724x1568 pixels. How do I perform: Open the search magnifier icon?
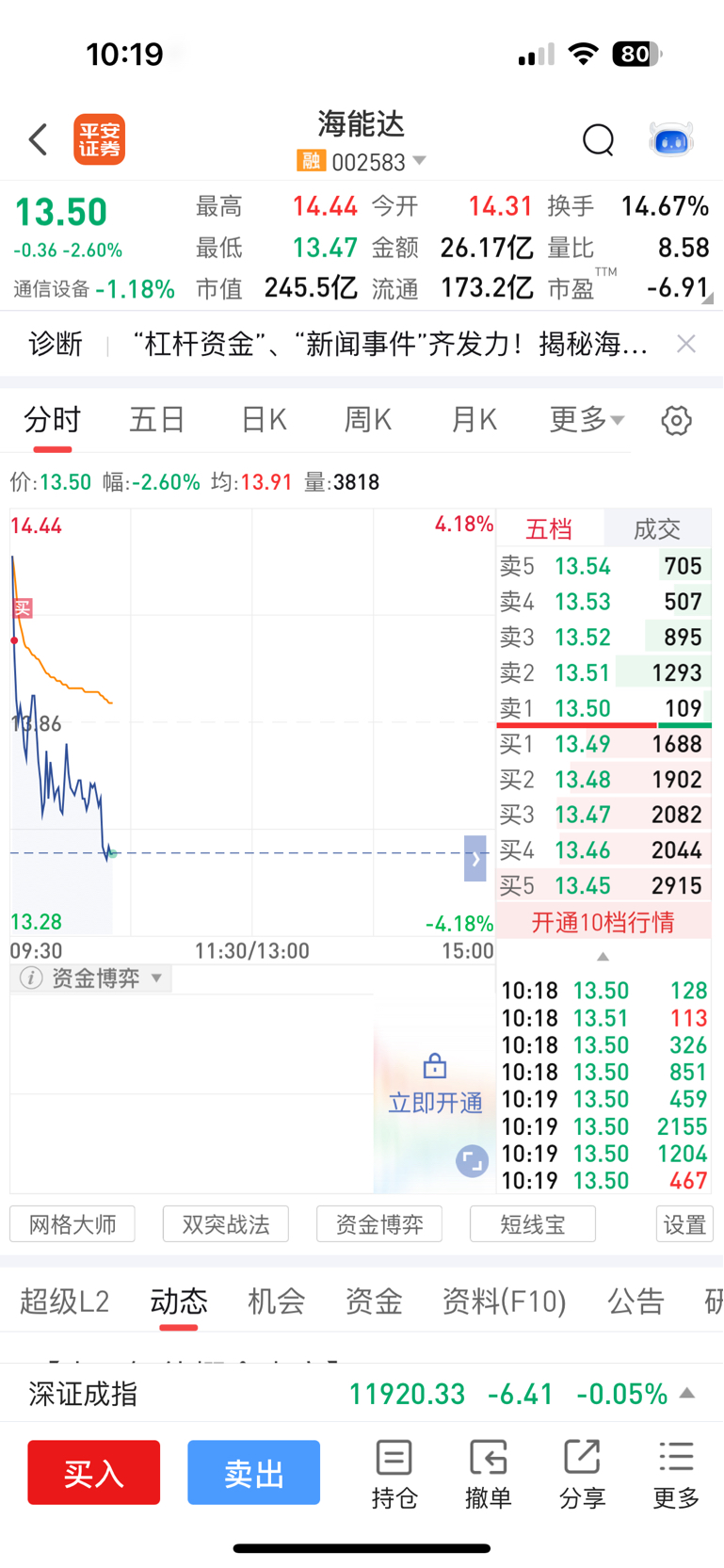pyautogui.click(x=598, y=140)
